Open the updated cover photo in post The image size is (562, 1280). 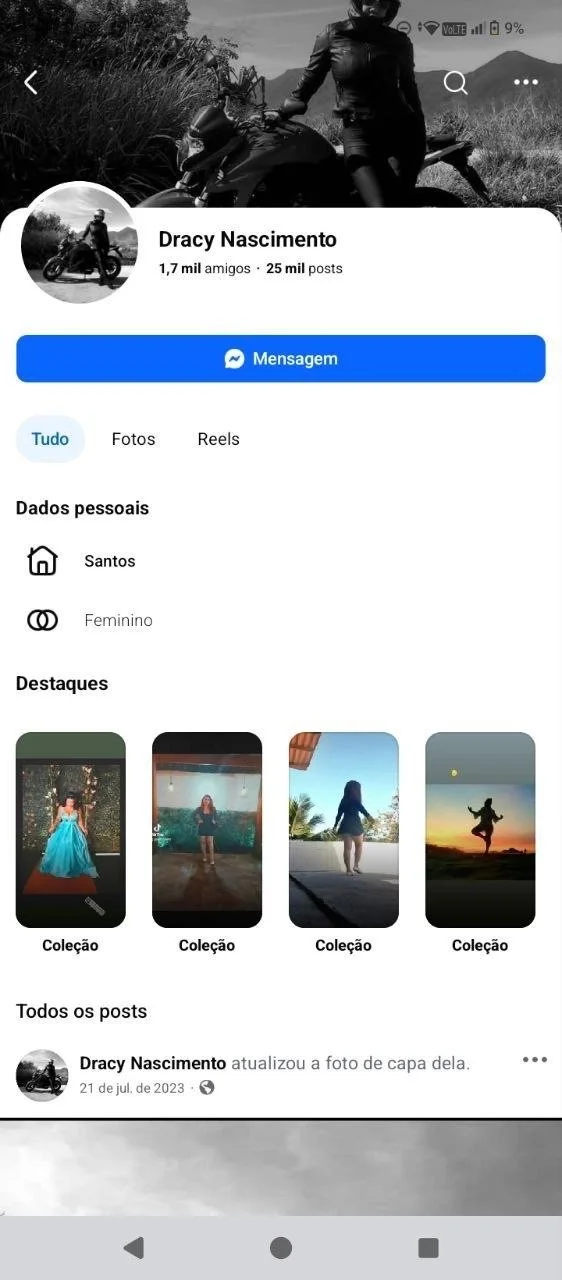(x=281, y=1168)
